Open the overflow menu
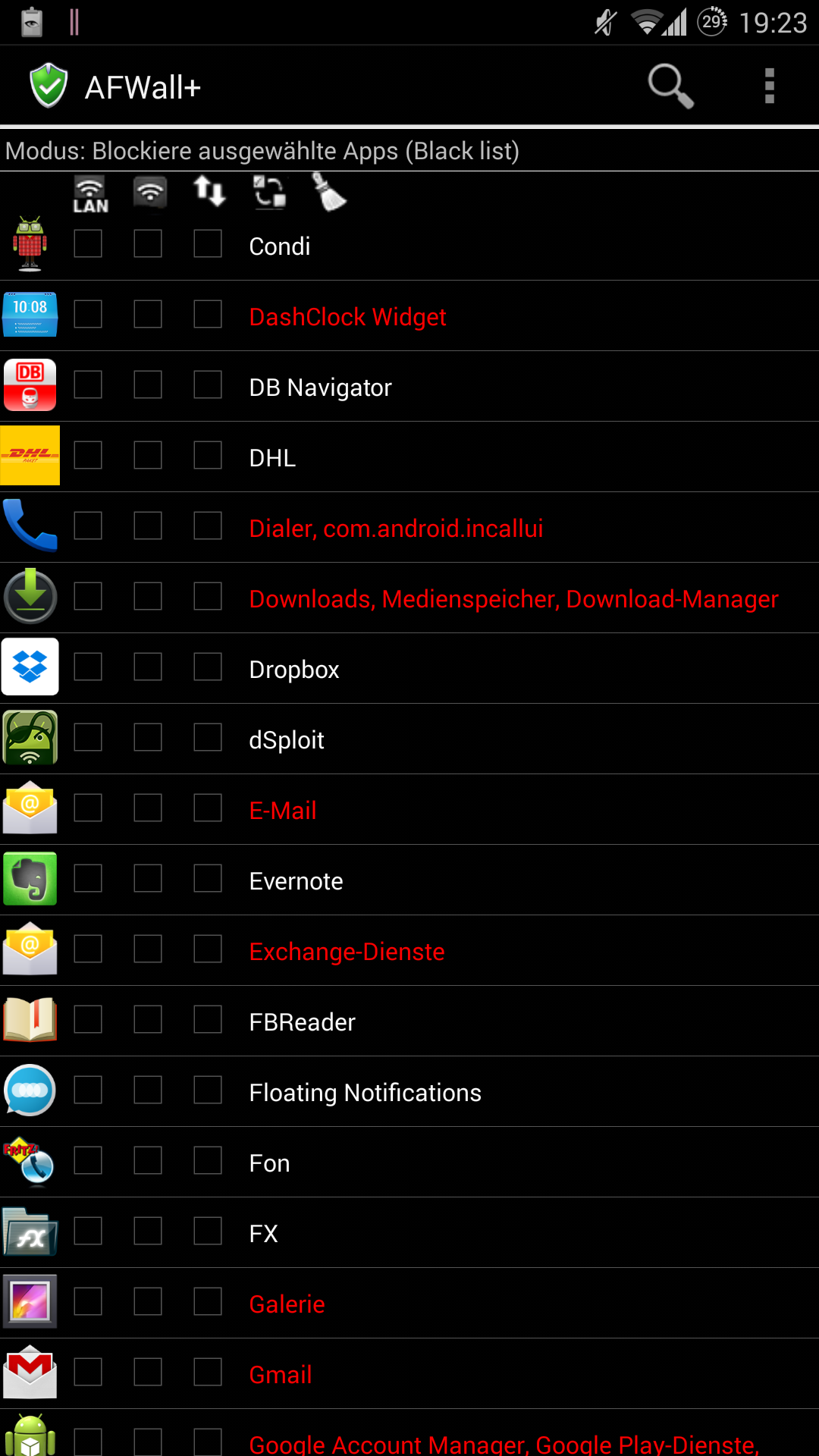This screenshot has width=819, height=1456. (769, 86)
